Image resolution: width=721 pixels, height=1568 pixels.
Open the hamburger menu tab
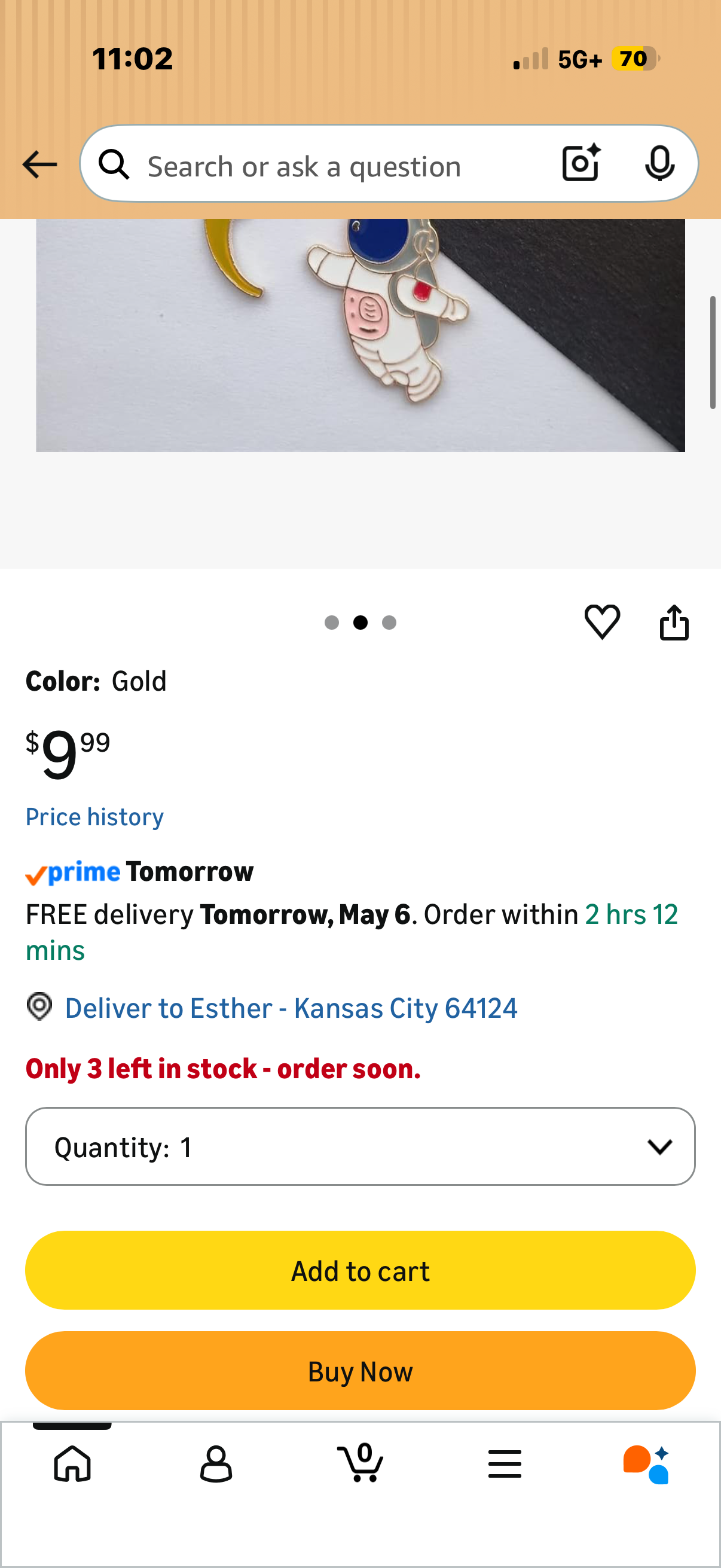point(505,1464)
